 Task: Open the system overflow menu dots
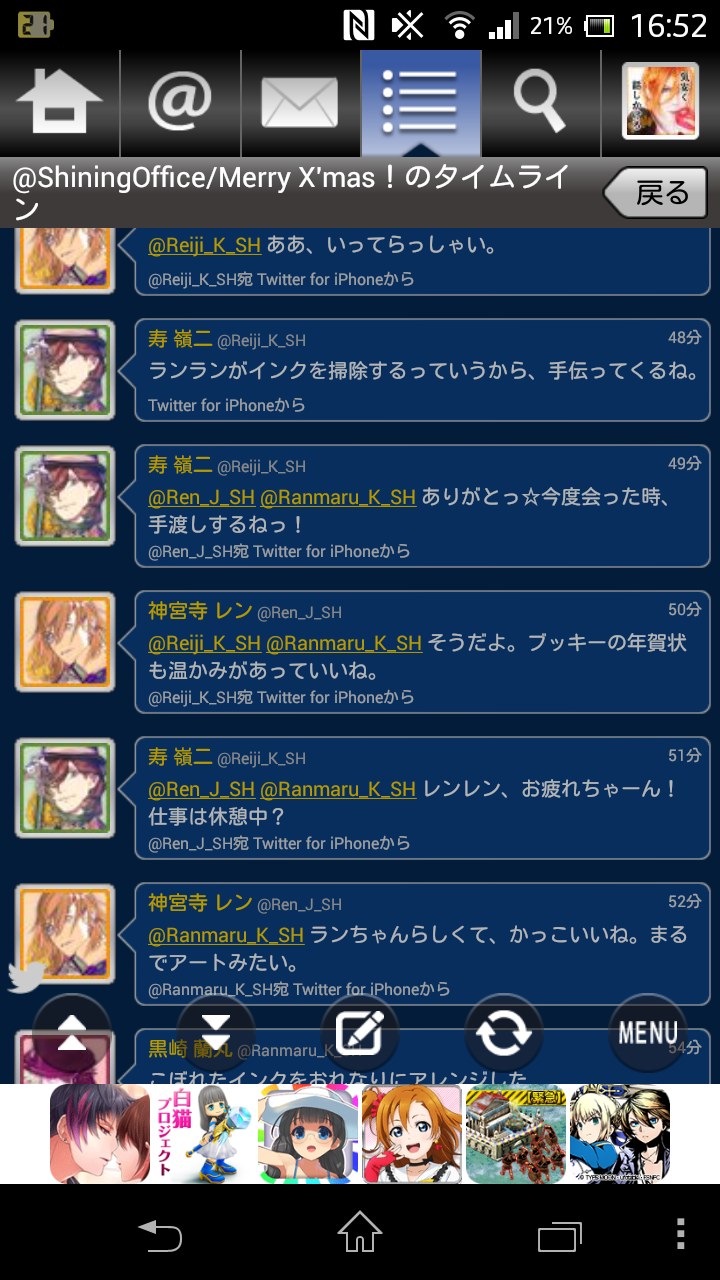[681, 1234]
